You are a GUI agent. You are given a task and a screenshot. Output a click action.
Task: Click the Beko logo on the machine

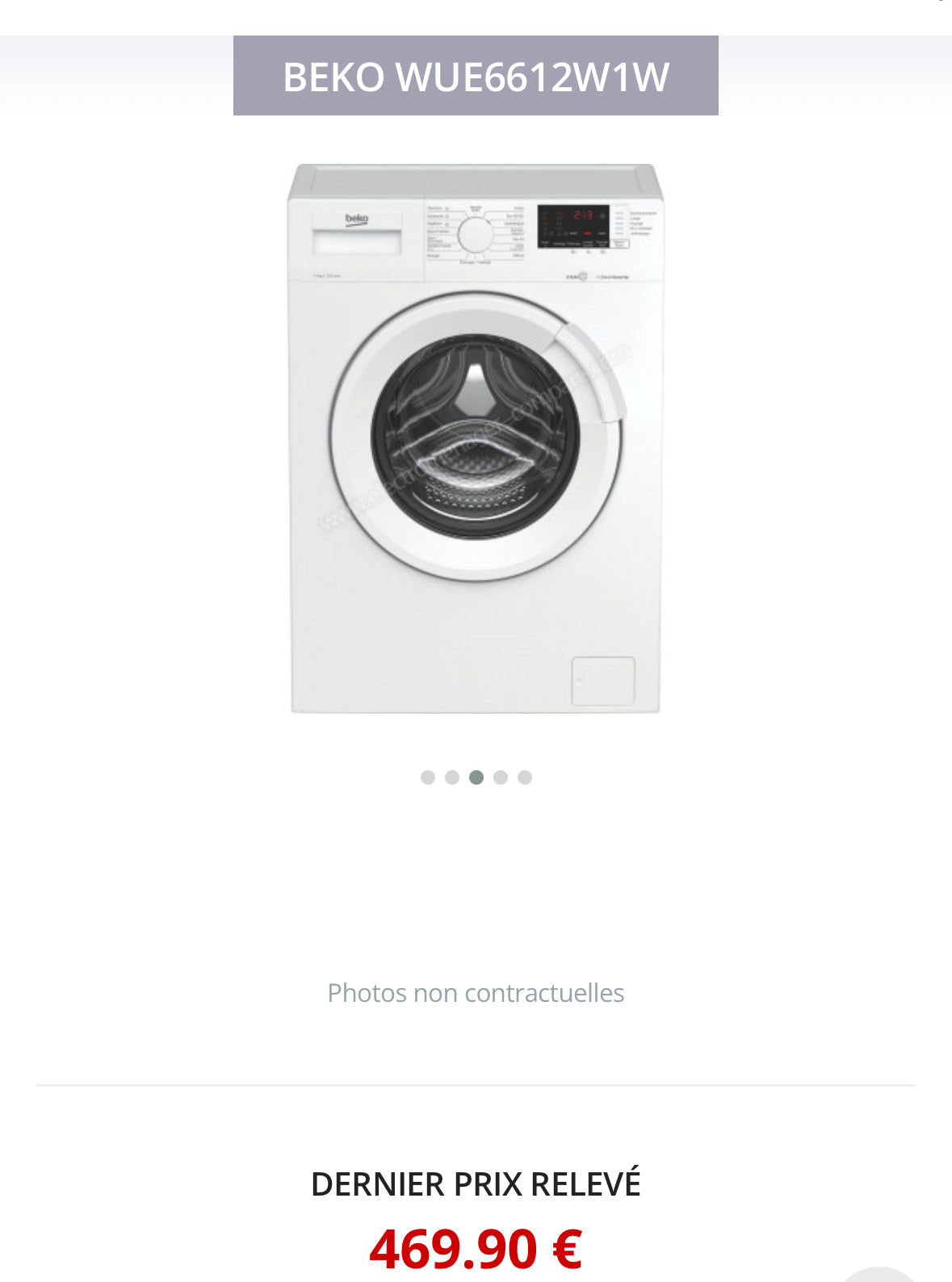point(355,218)
